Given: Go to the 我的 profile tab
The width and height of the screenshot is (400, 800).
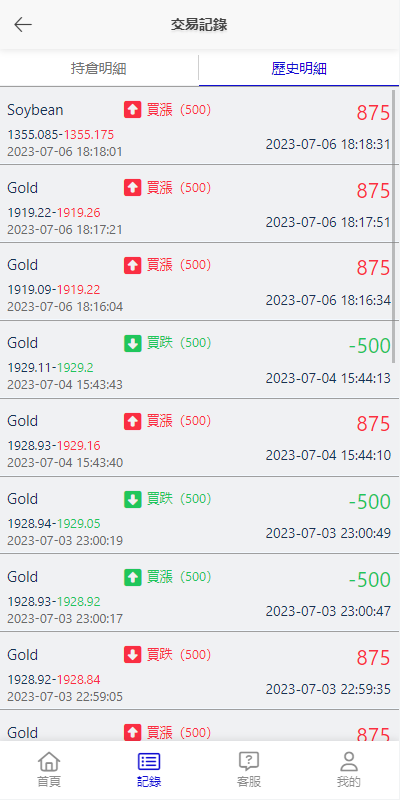Looking at the screenshot, I should pos(349,769).
